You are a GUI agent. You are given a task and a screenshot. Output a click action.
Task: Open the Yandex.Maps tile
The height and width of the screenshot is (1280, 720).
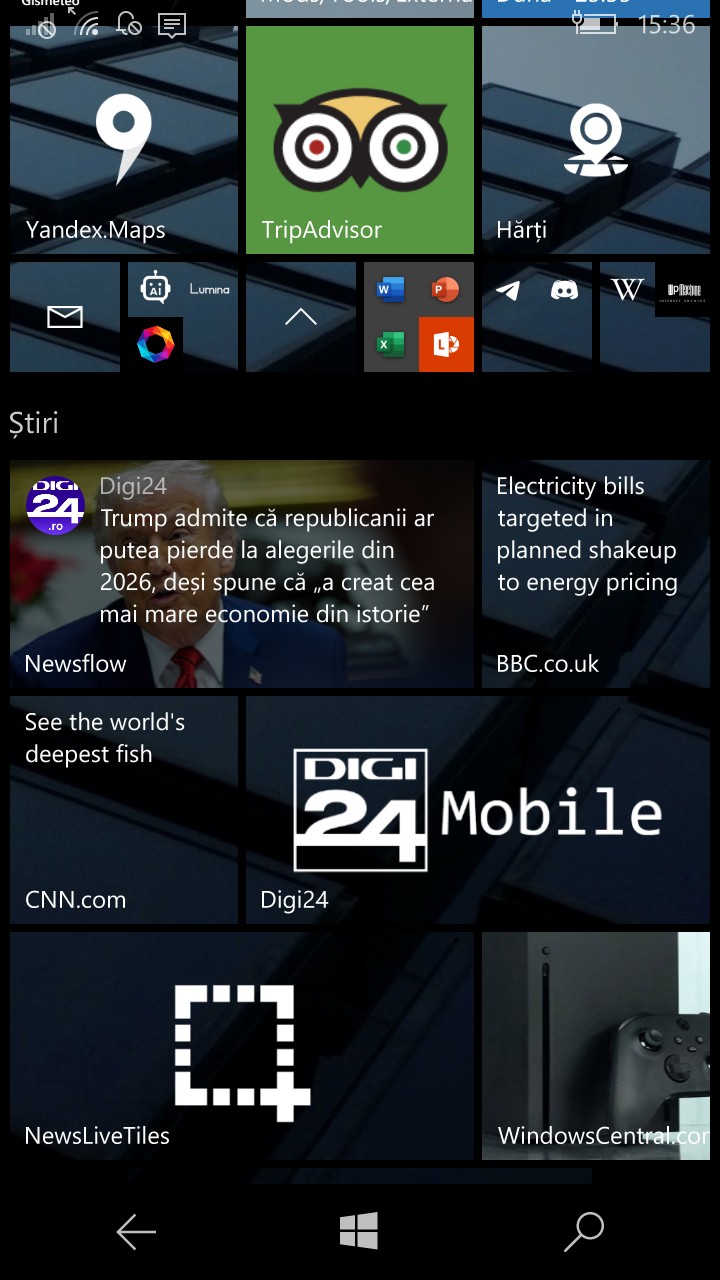124,140
